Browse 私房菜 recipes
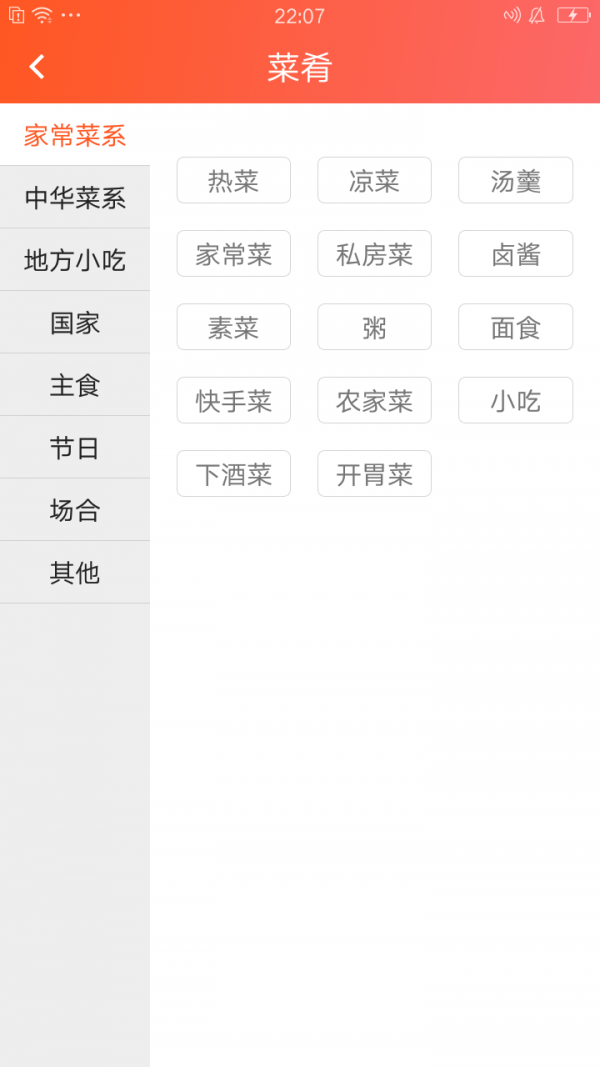The height and width of the screenshot is (1067, 600). point(375,254)
